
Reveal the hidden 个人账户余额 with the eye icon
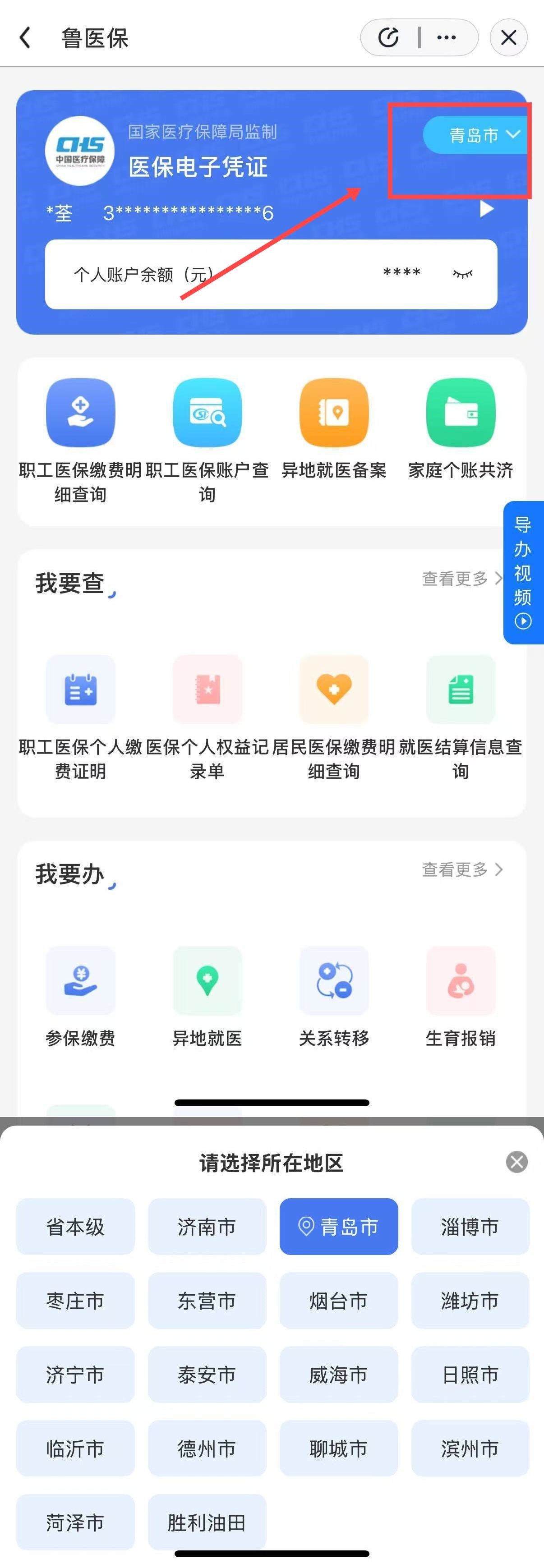[x=462, y=274]
